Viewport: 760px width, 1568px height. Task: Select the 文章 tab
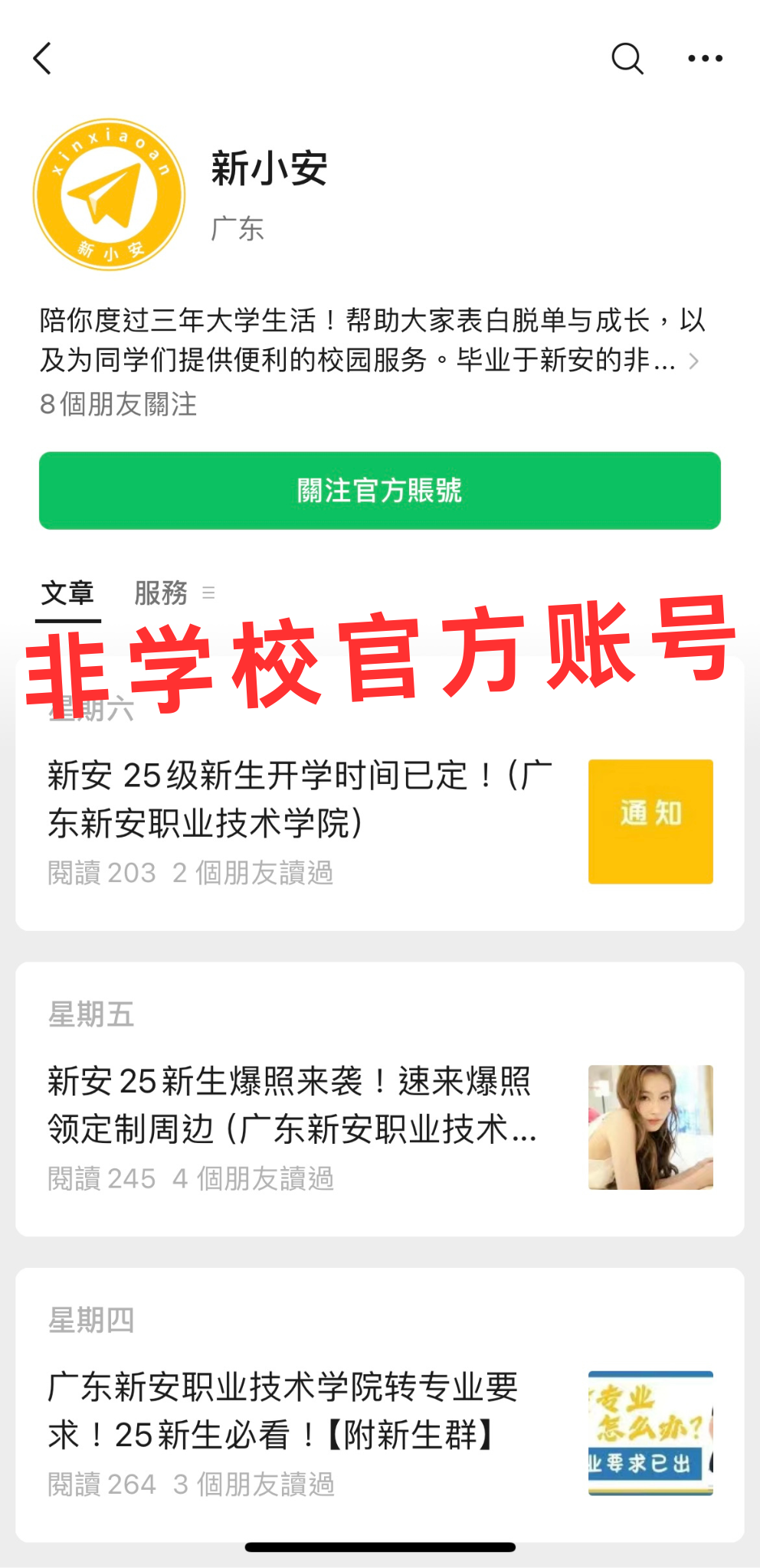tap(67, 593)
